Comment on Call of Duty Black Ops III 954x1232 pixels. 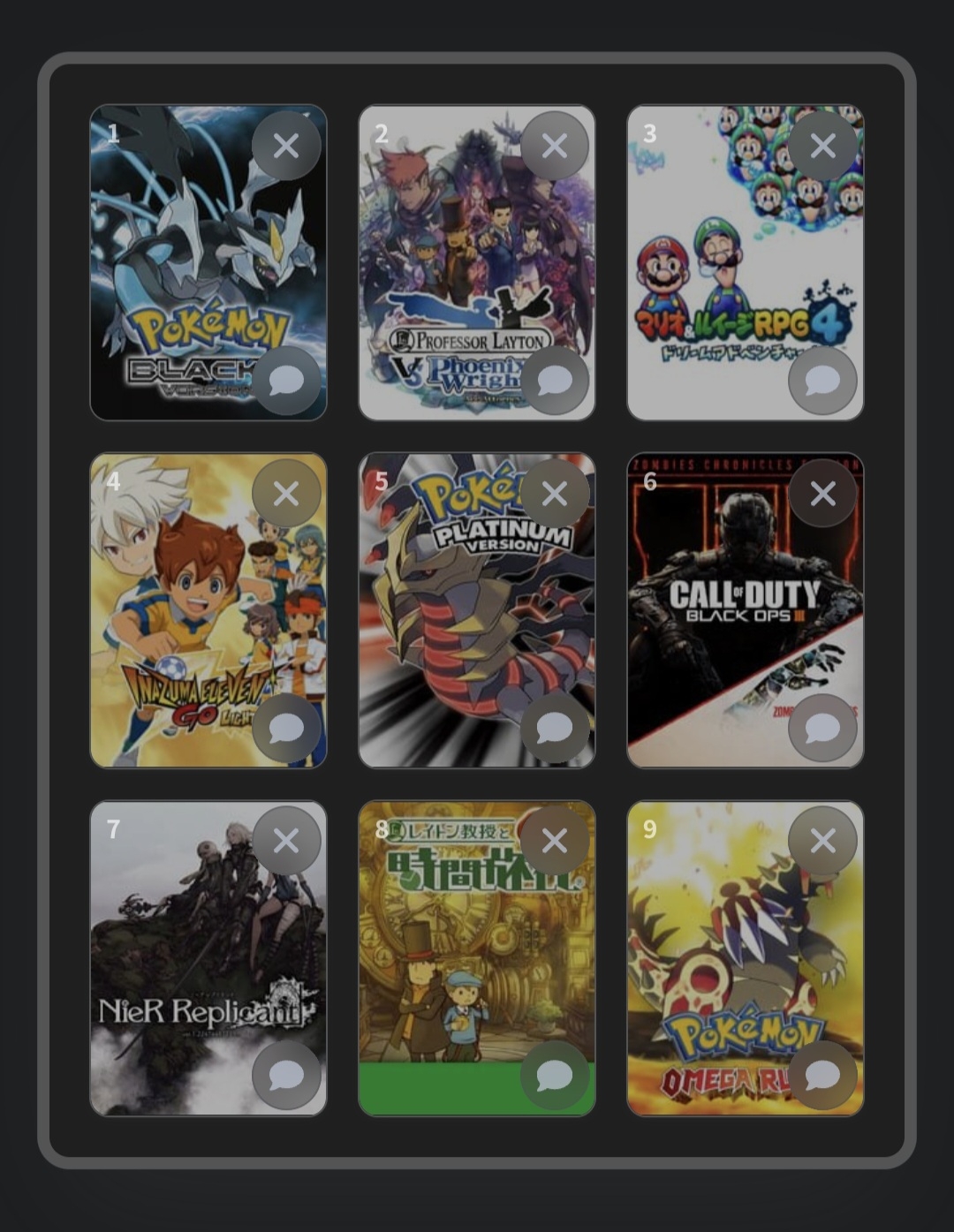pyautogui.click(x=823, y=729)
